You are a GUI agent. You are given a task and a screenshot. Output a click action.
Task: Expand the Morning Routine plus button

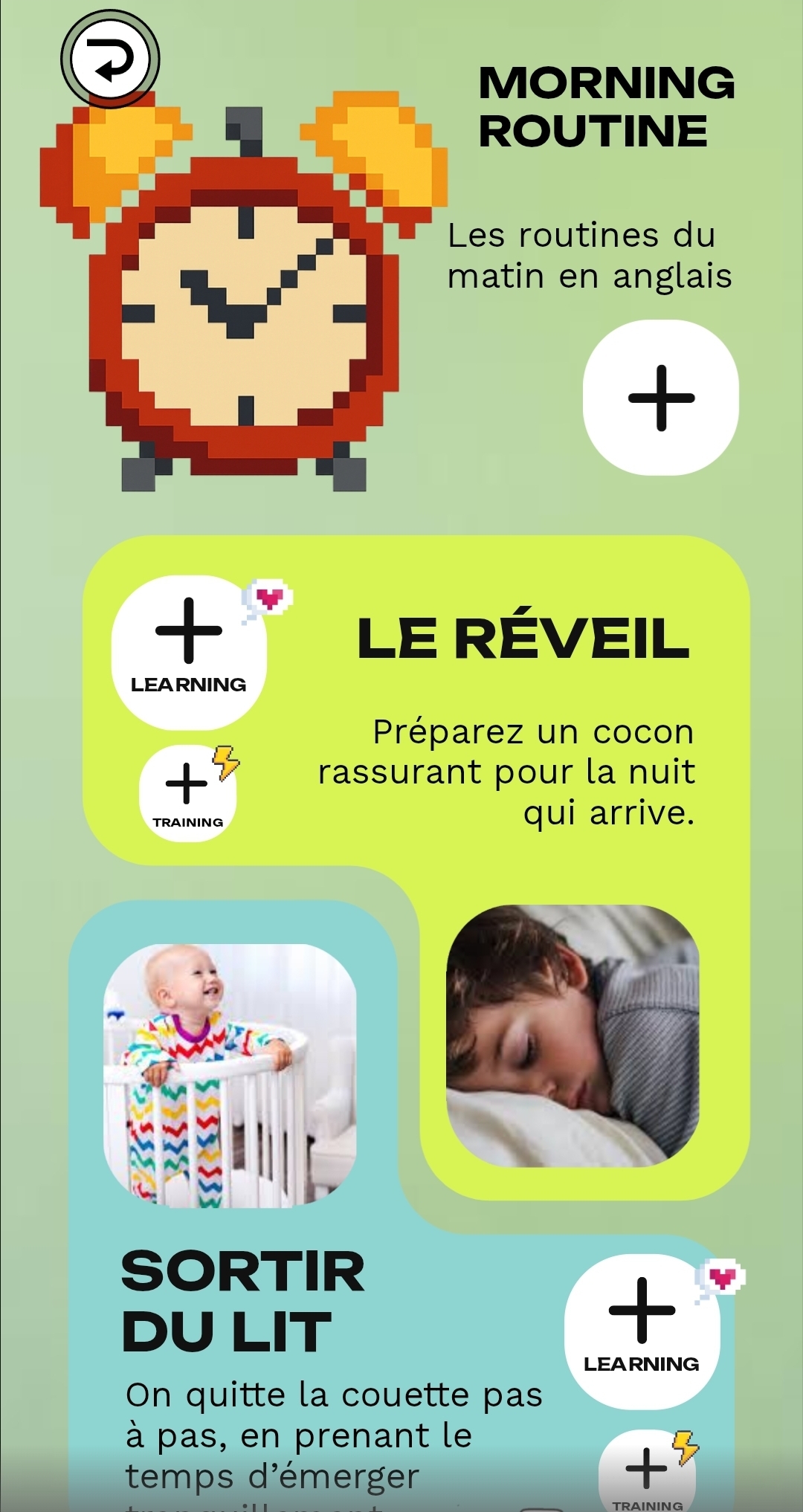[x=660, y=398]
